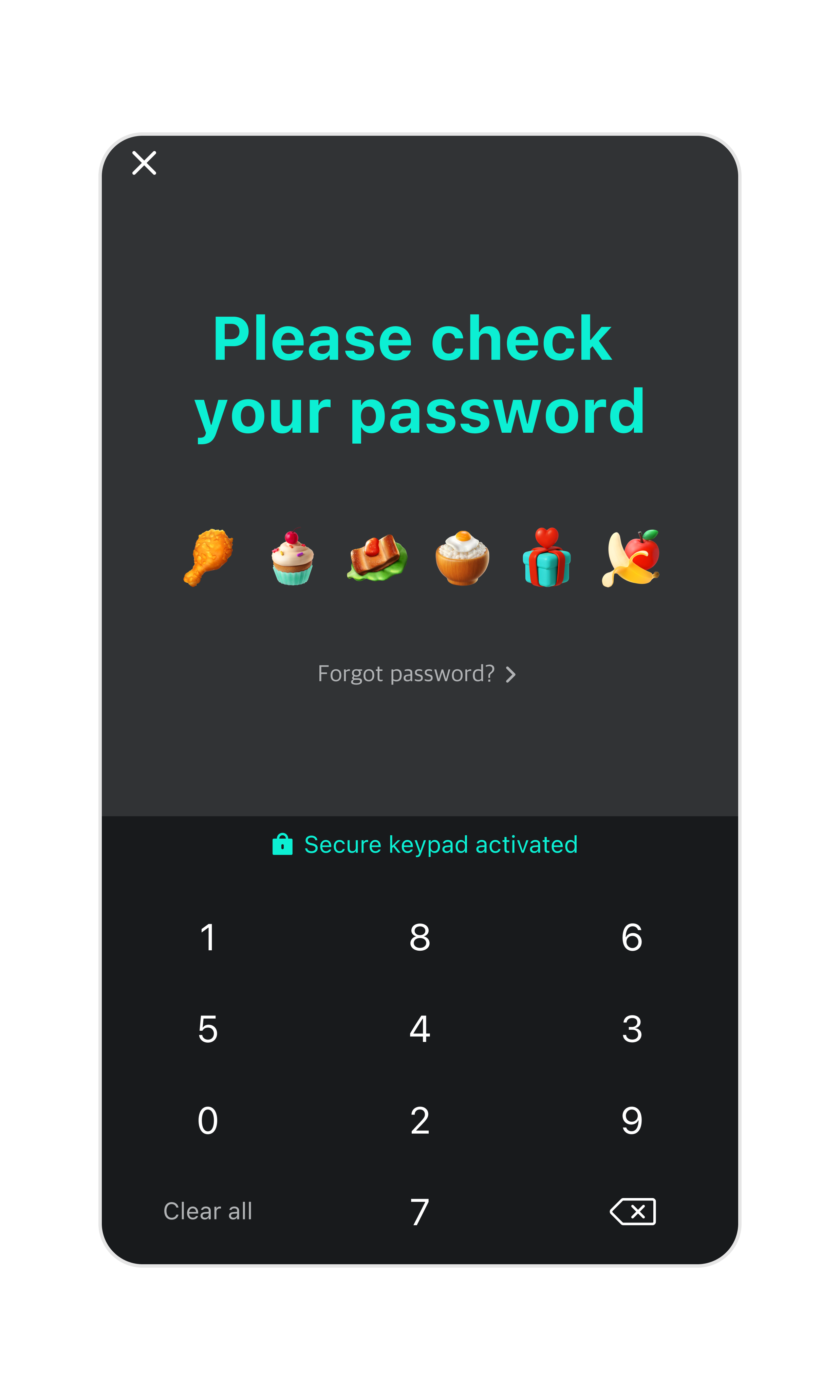Enter digit 1 on the keypad
The image size is (840, 1400).
click(x=208, y=938)
